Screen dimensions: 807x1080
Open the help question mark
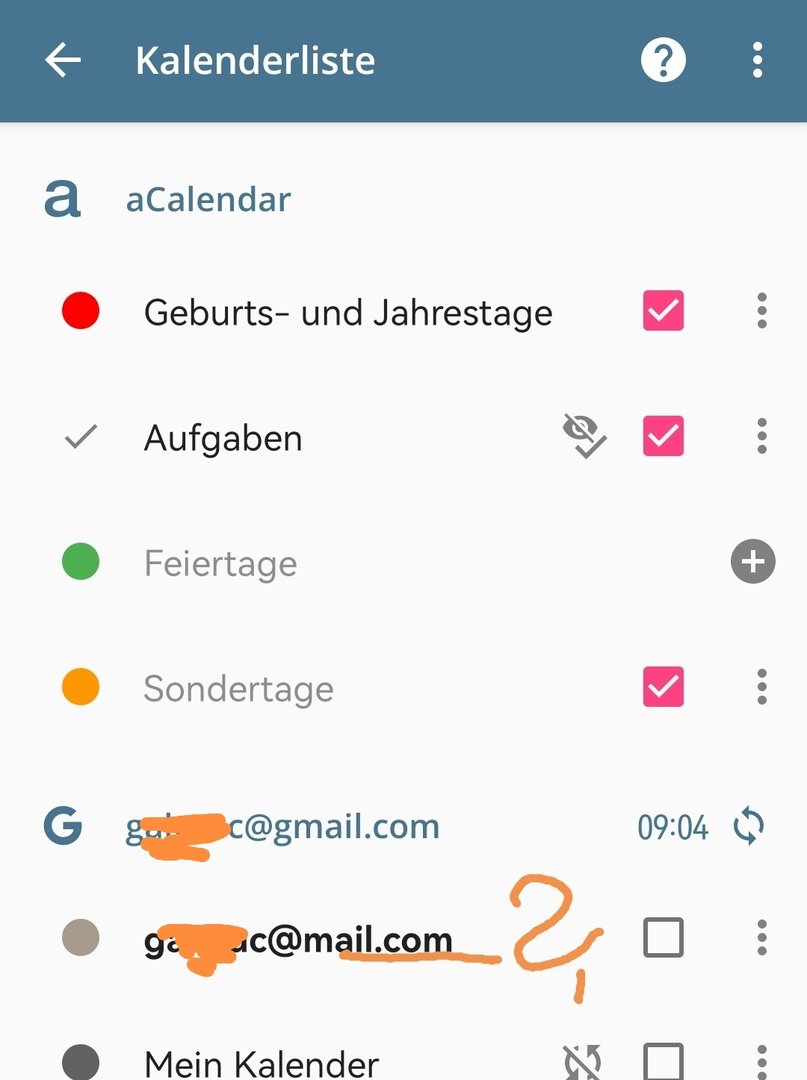pos(663,60)
